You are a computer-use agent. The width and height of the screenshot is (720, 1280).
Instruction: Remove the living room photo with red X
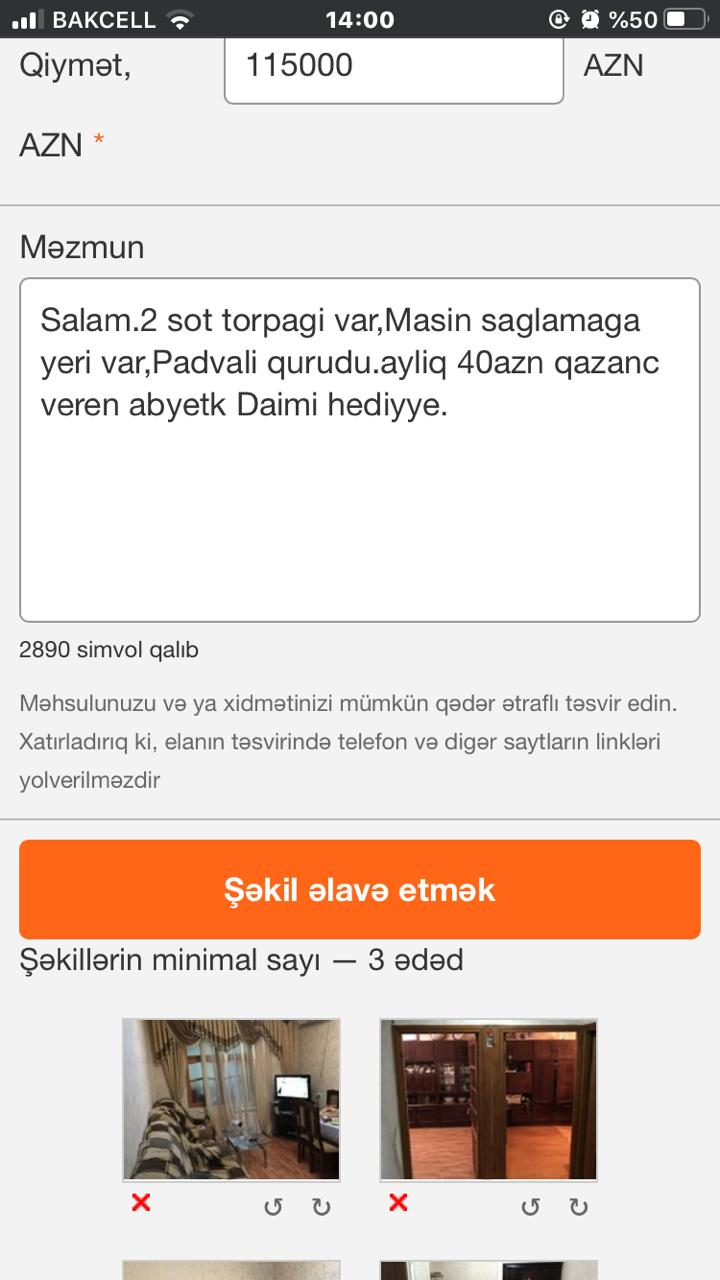(x=141, y=1203)
